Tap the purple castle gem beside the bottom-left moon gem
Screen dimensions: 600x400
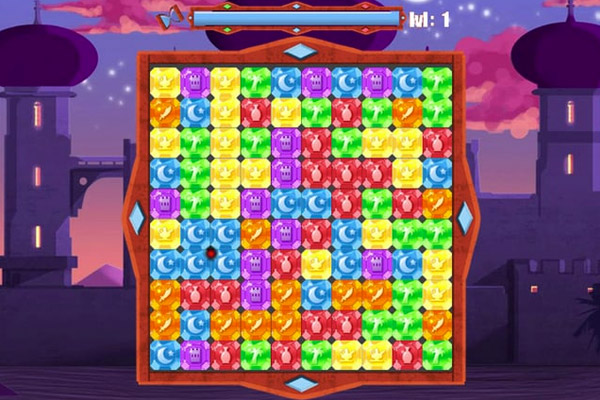tap(194, 355)
